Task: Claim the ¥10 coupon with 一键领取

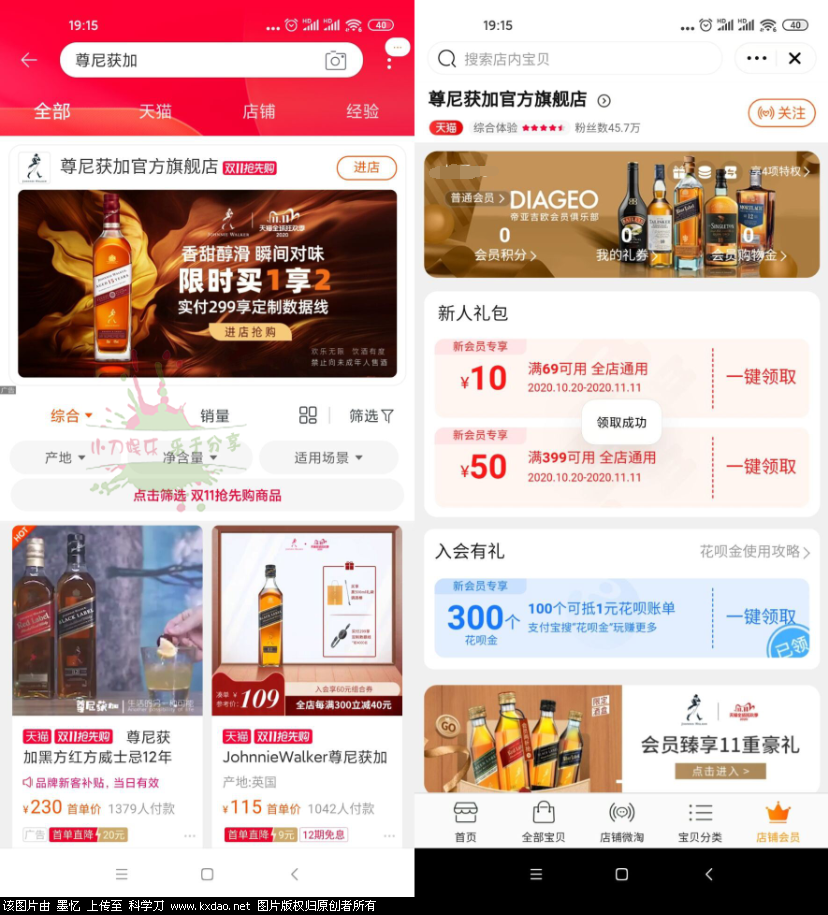Action: [761, 377]
